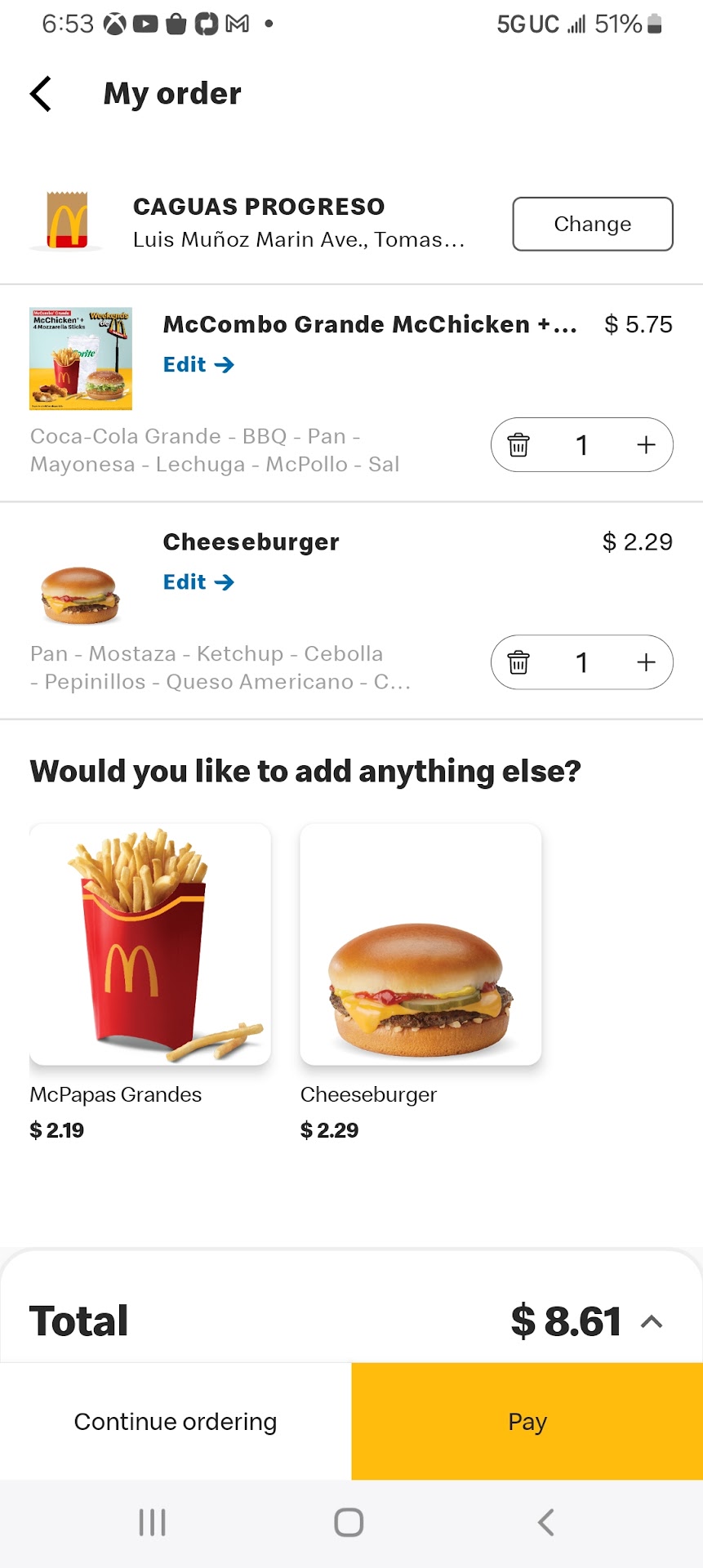Edit the McCombo Grande McChicken item

tap(198, 365)
